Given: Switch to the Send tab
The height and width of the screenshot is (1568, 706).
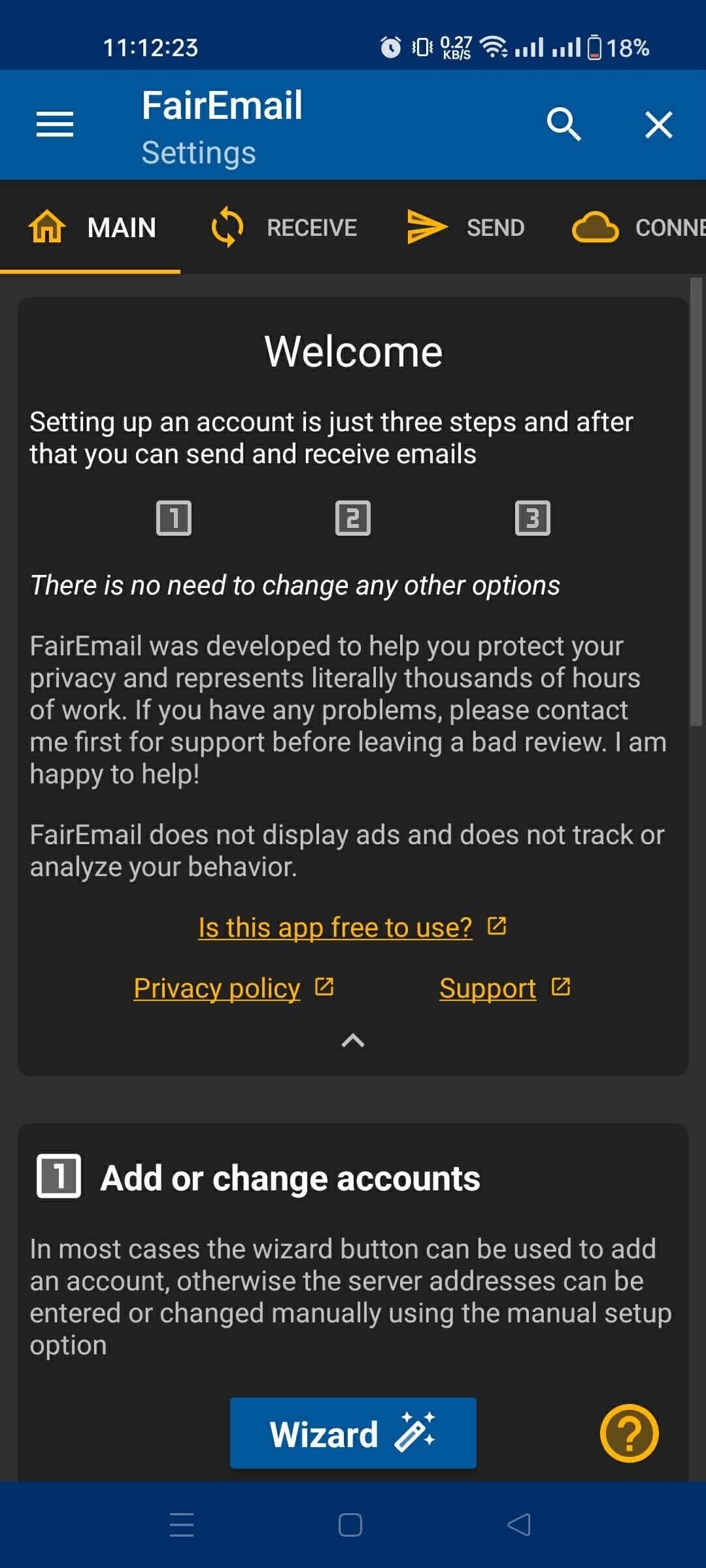Looking at the screenshot, I should click(x=465, y=228).
